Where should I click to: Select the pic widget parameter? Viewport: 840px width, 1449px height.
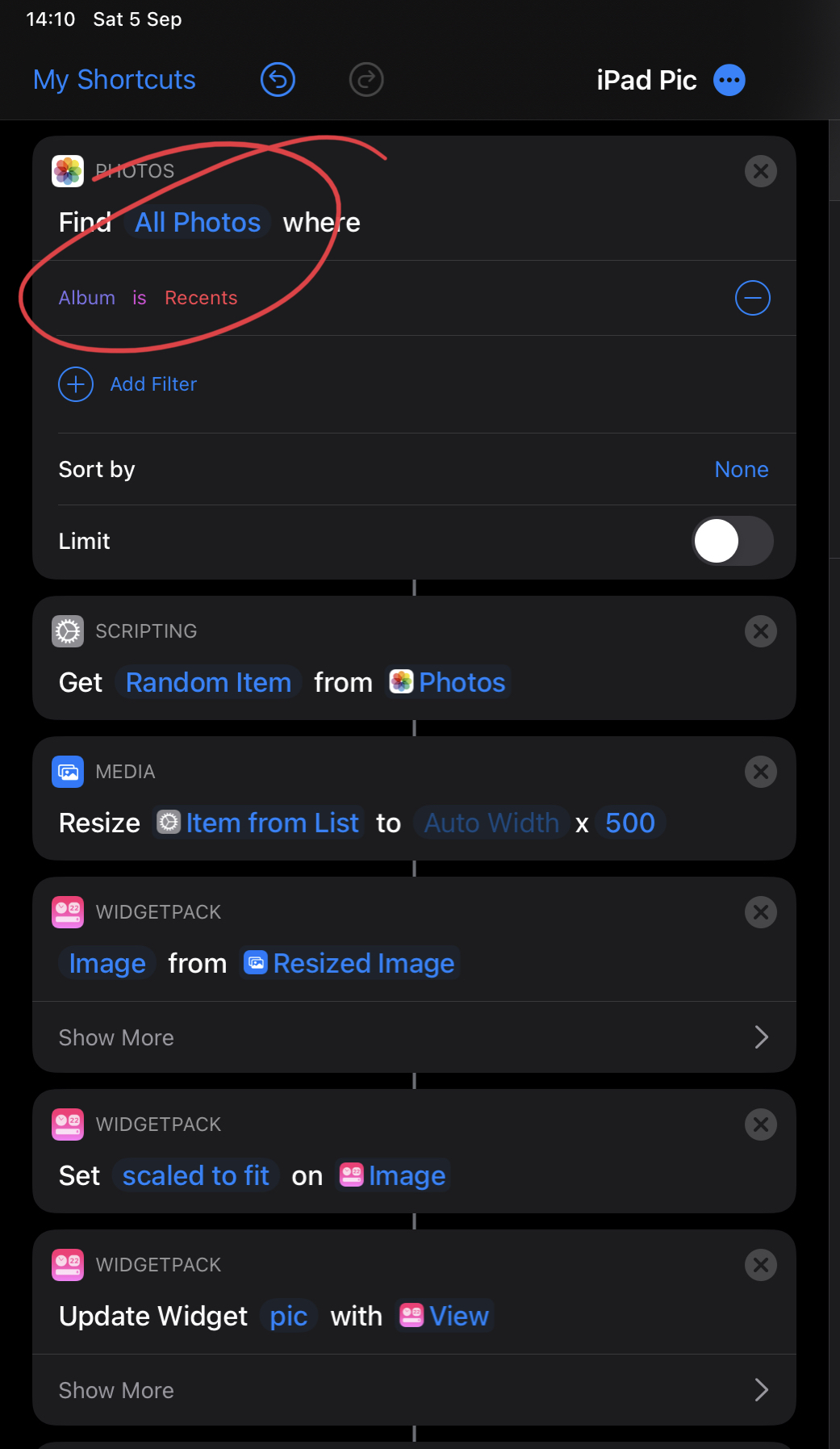point(288,1316)
